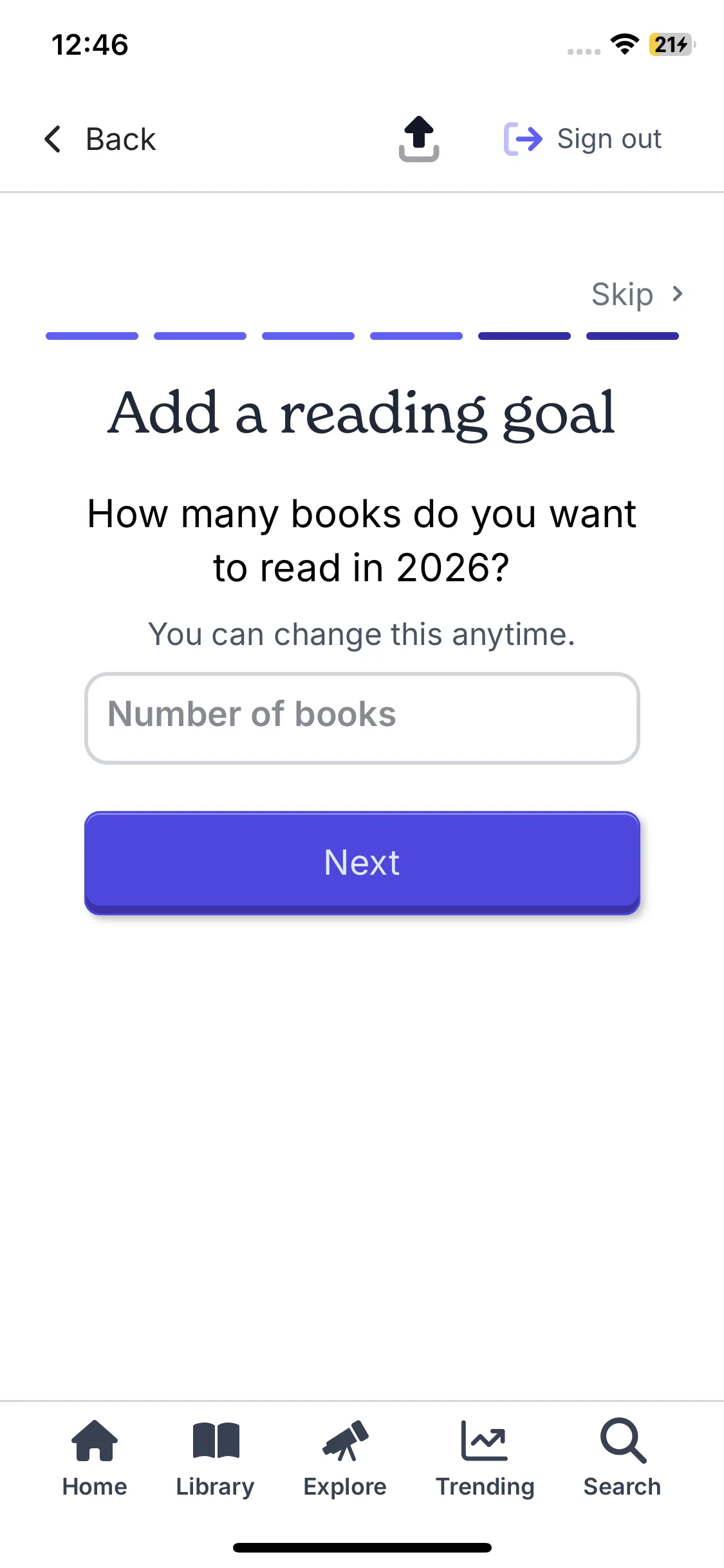The image size is (724, 1568).
Task: Switch to the Home tab
Action: tap(95, 1459)
